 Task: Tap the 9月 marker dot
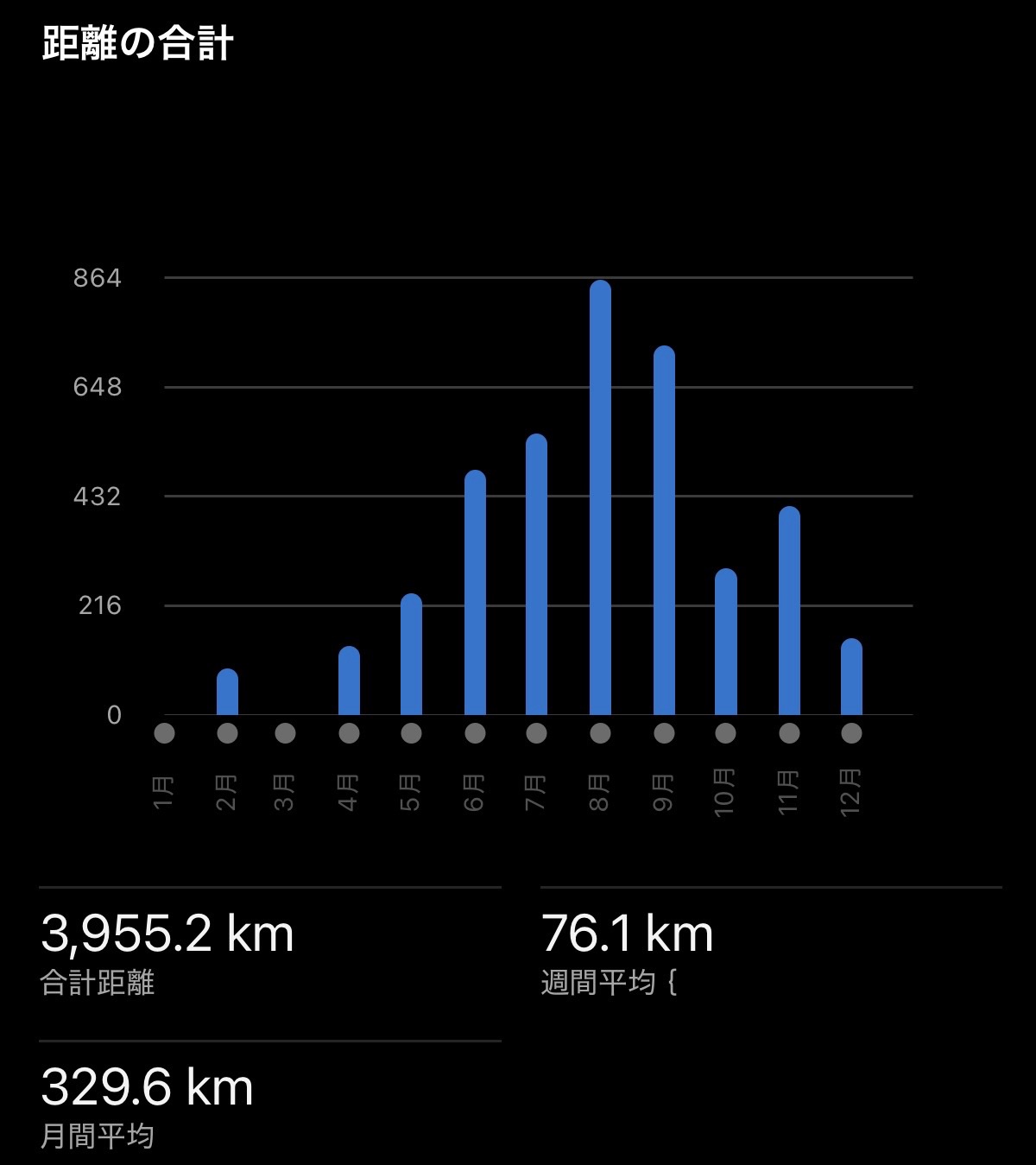tap(664, 733)
